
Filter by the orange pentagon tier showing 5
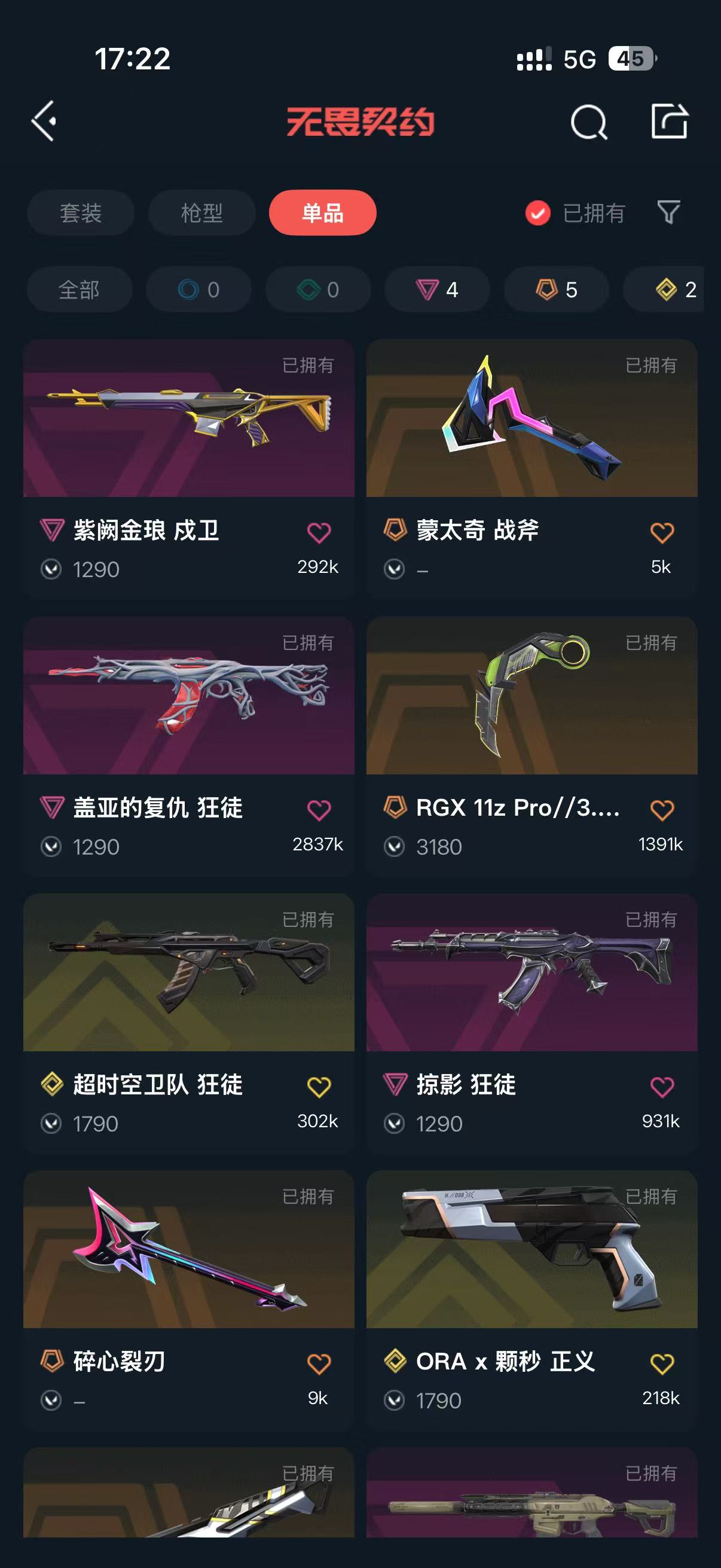click(x=556, y=289)
